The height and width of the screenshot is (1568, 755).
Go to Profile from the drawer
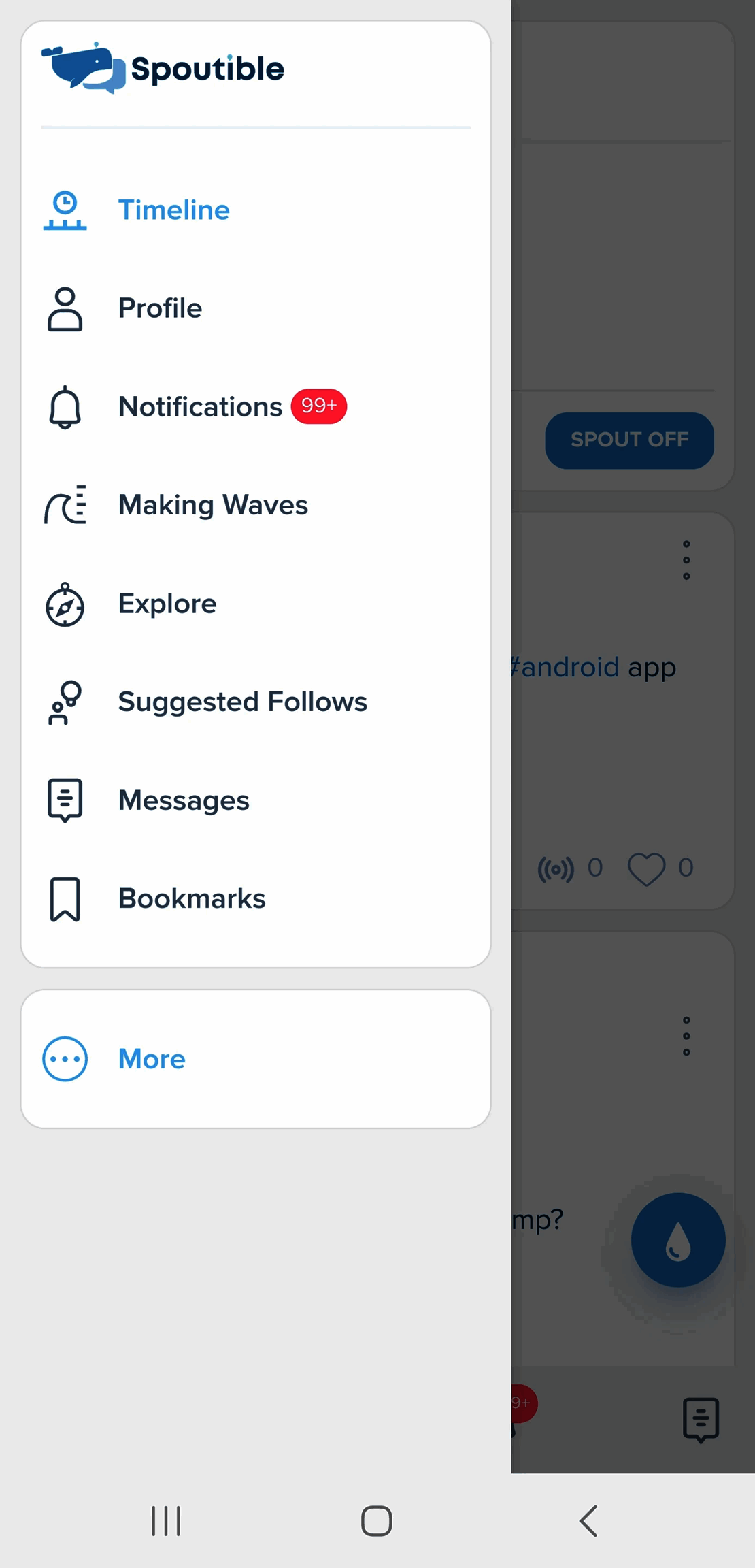(x=160, y=308)
